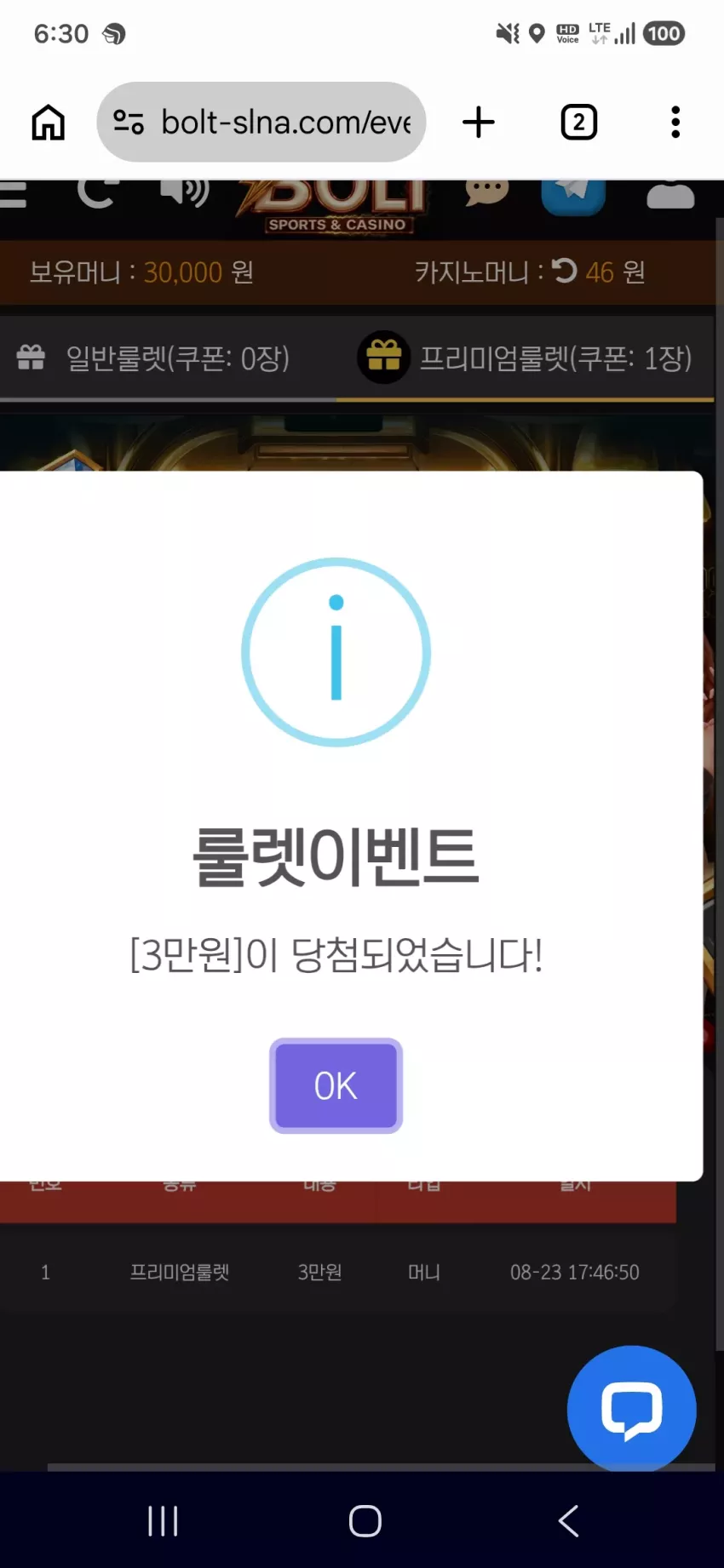Confirm the roulette event dialog with OK
Viewport: 724px width, 1568px height.
[x=336, y=1085]
